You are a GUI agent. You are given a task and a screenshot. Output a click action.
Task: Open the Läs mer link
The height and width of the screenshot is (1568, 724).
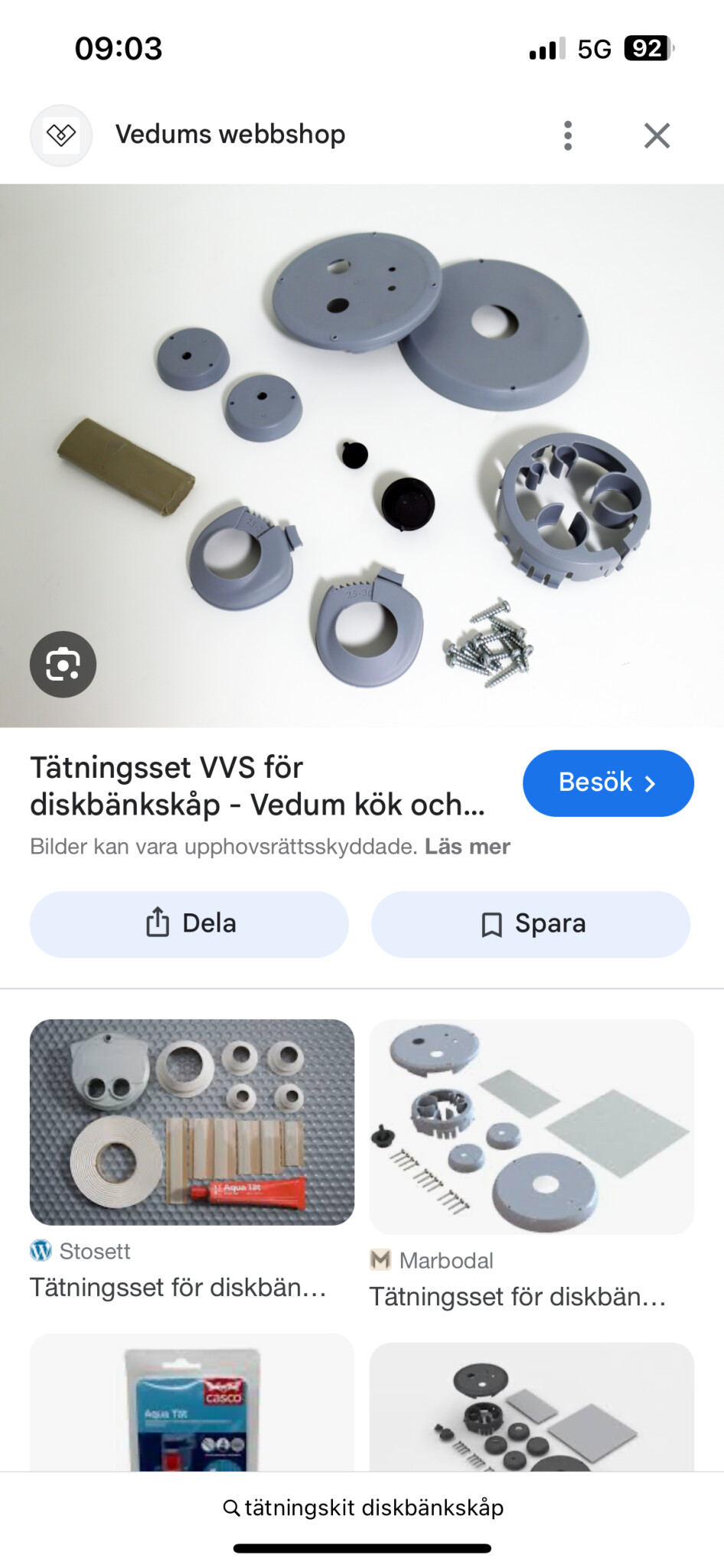click(467, 847)
